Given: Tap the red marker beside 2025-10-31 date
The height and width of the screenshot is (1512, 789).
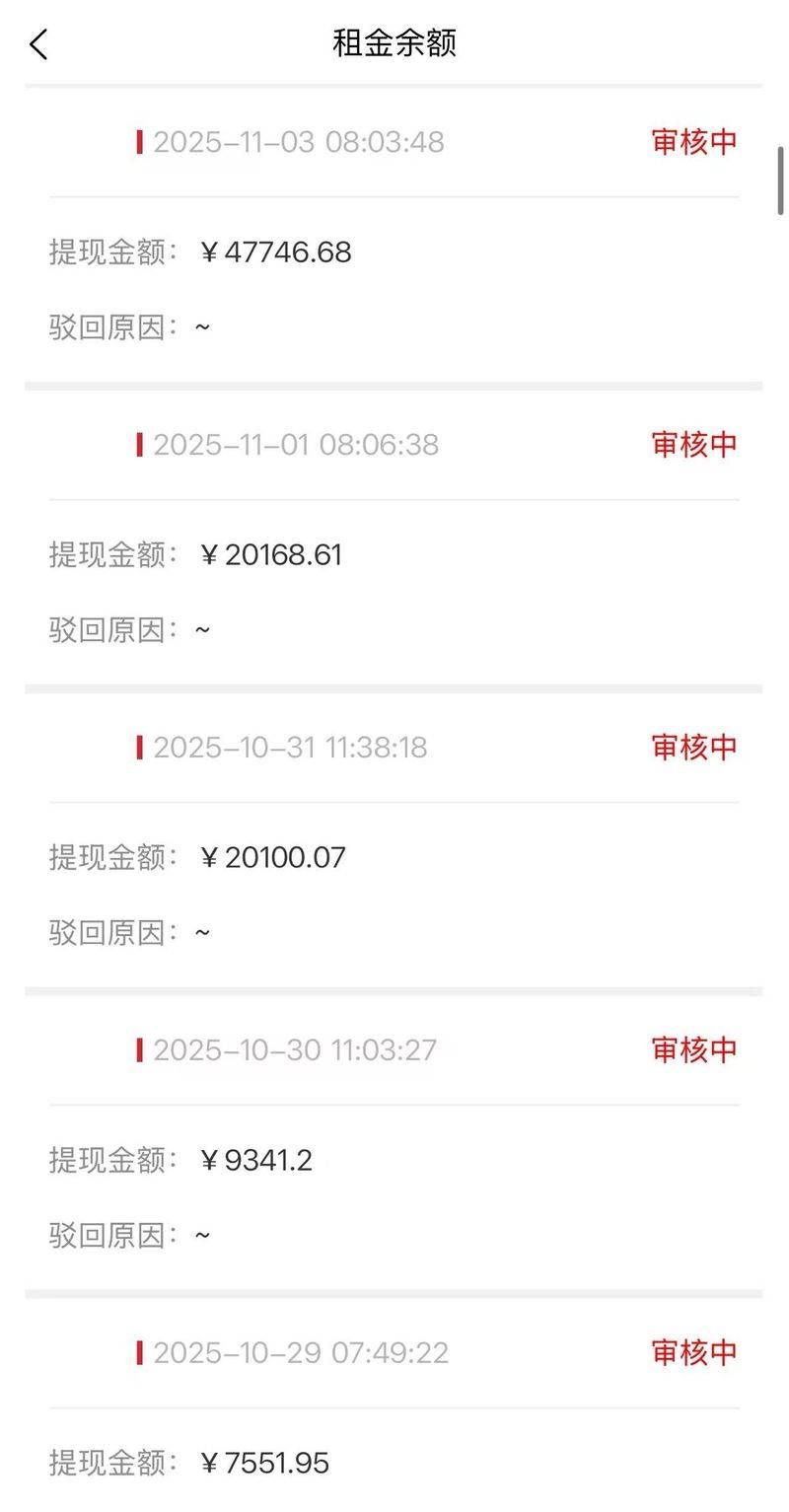Looking at the screenshot, I should 143,748.
